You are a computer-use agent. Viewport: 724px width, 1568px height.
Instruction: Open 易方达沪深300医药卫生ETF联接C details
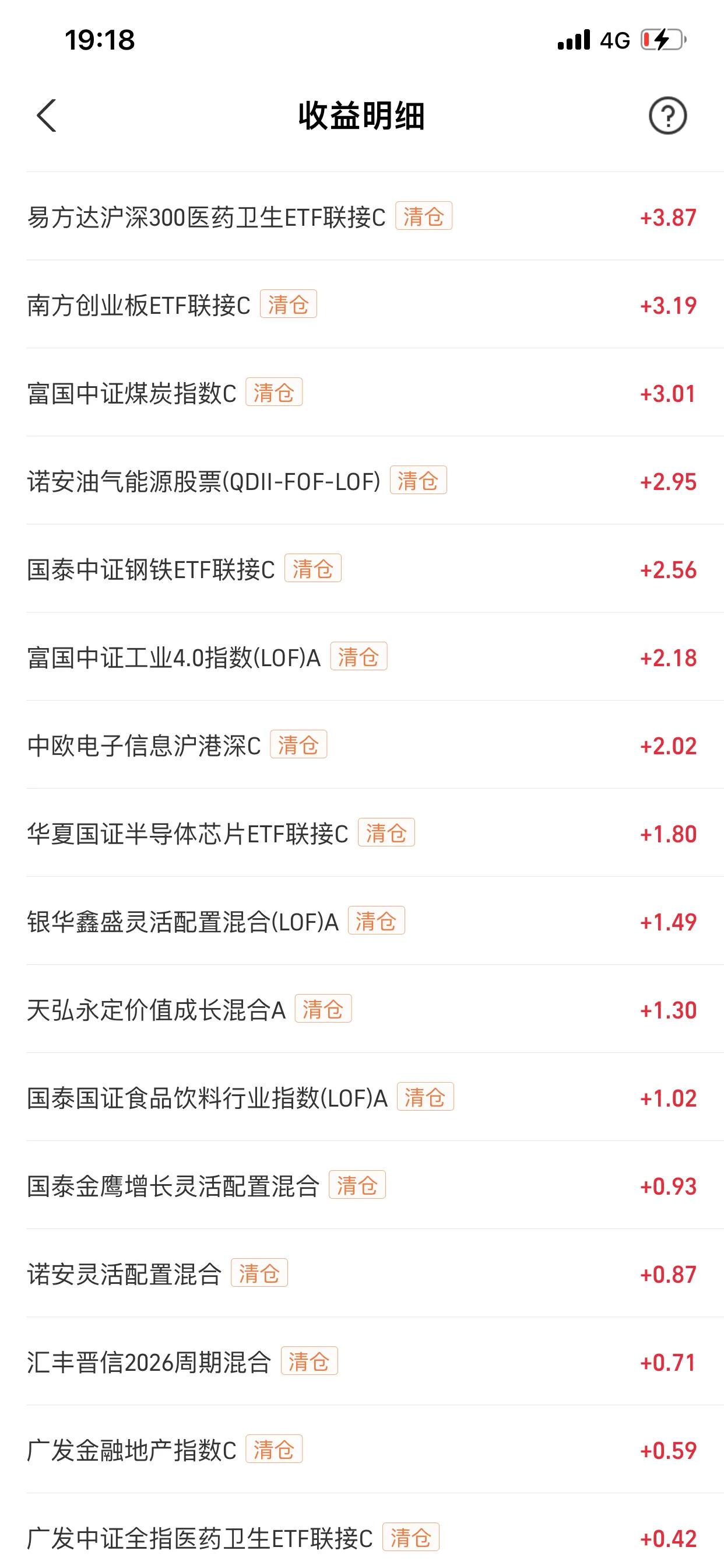point(209,218)
